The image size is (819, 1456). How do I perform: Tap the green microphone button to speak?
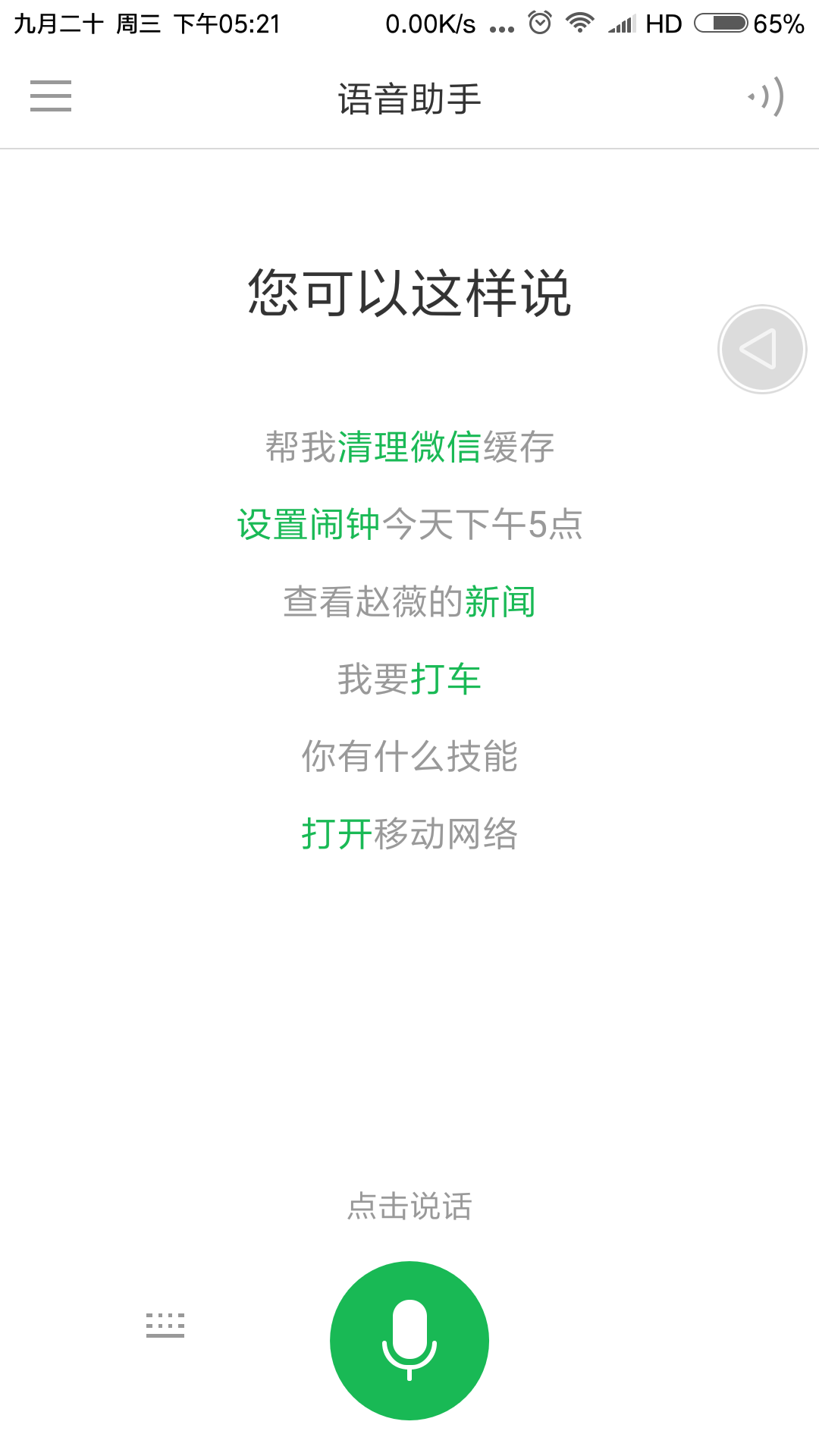coord(409,1340)
